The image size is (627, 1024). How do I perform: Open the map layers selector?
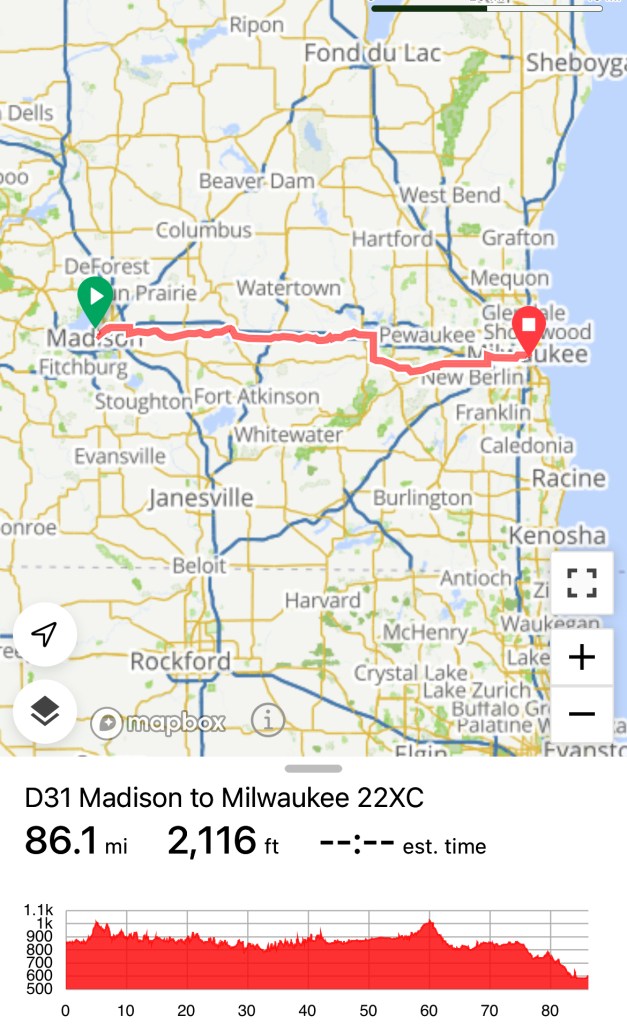[x=44, y=710]
